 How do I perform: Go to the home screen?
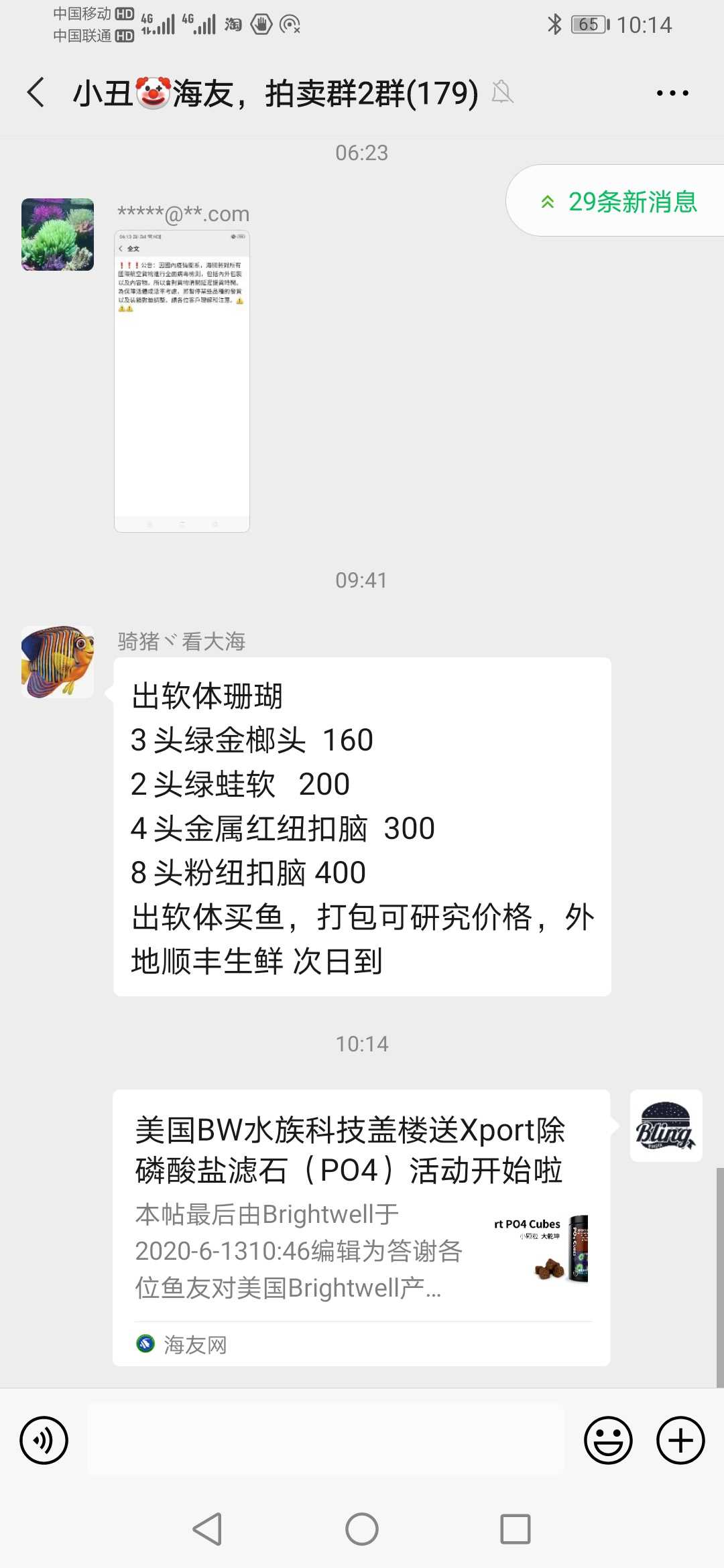362,1529
